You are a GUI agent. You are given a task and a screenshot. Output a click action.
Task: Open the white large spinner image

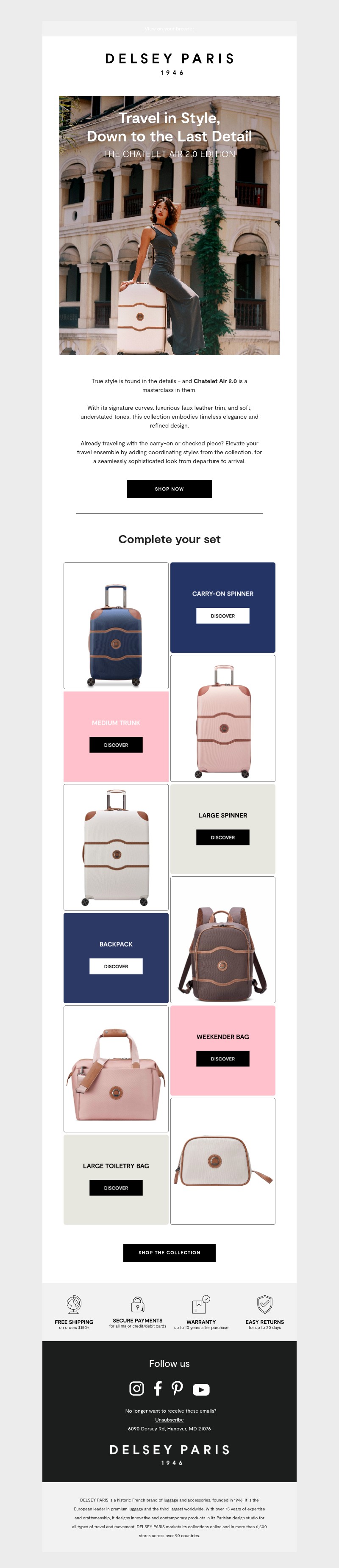(116, 847)
